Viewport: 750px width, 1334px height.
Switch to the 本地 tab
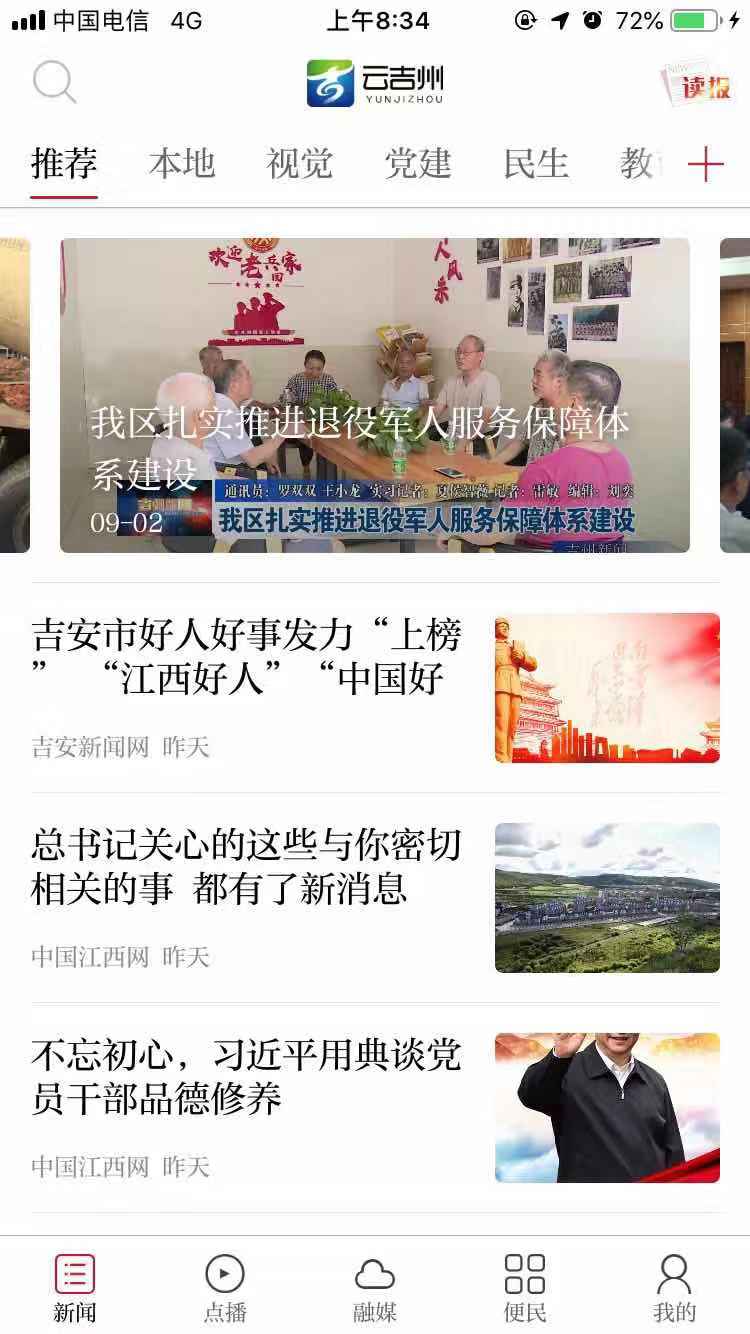(181, 163)
